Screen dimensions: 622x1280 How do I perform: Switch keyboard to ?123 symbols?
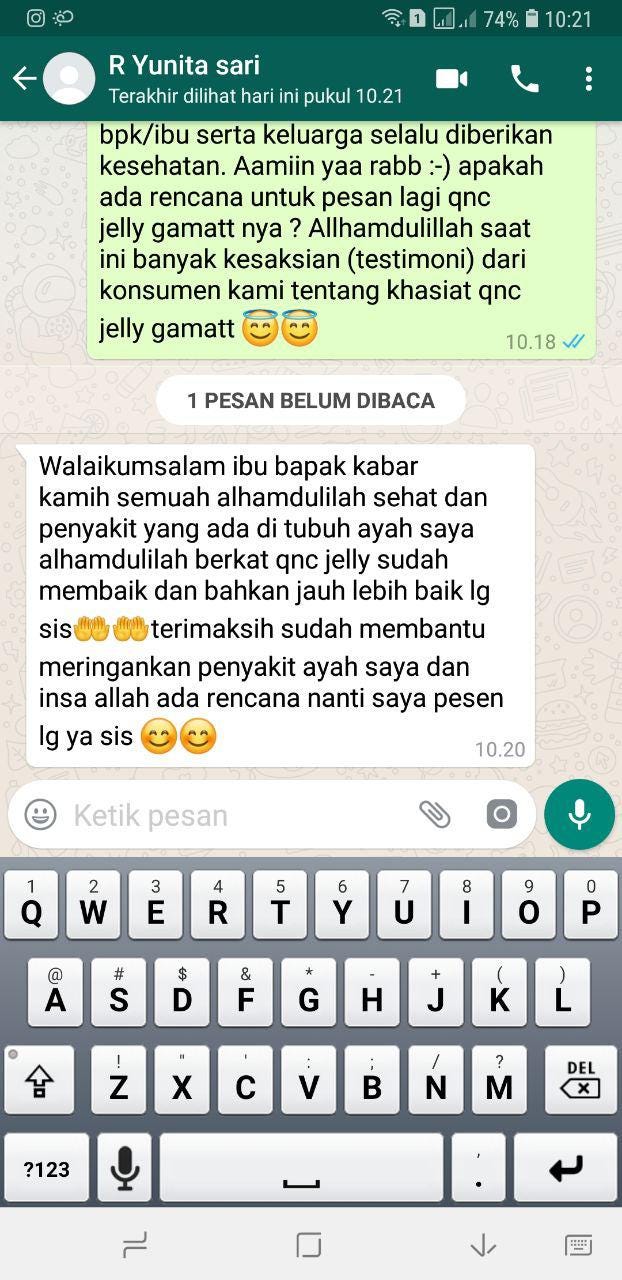46,1168
